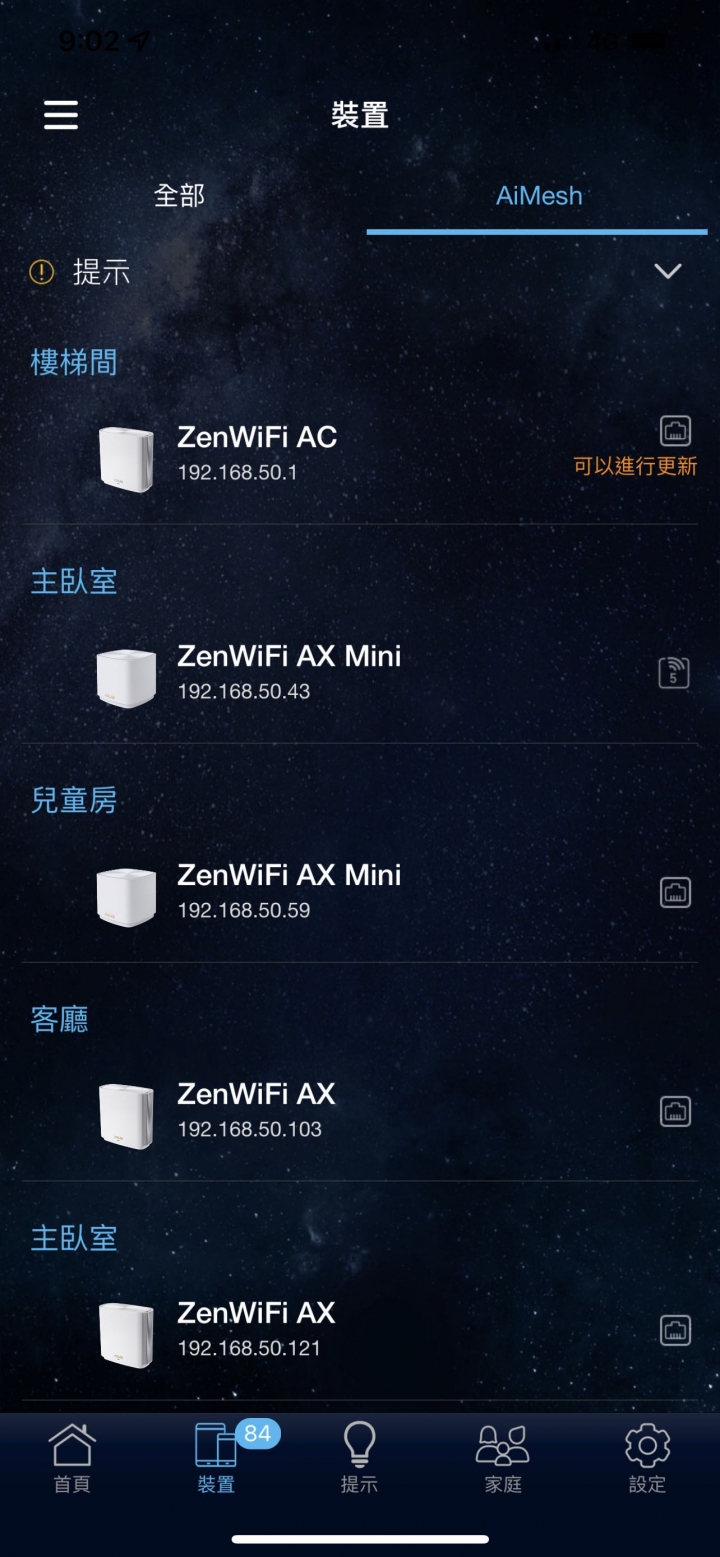This screenshot has width=720, height=1557.
Task: Open ZenWiFi AX Mini at 192.168.50.43
Action: (x=289, y=671)
